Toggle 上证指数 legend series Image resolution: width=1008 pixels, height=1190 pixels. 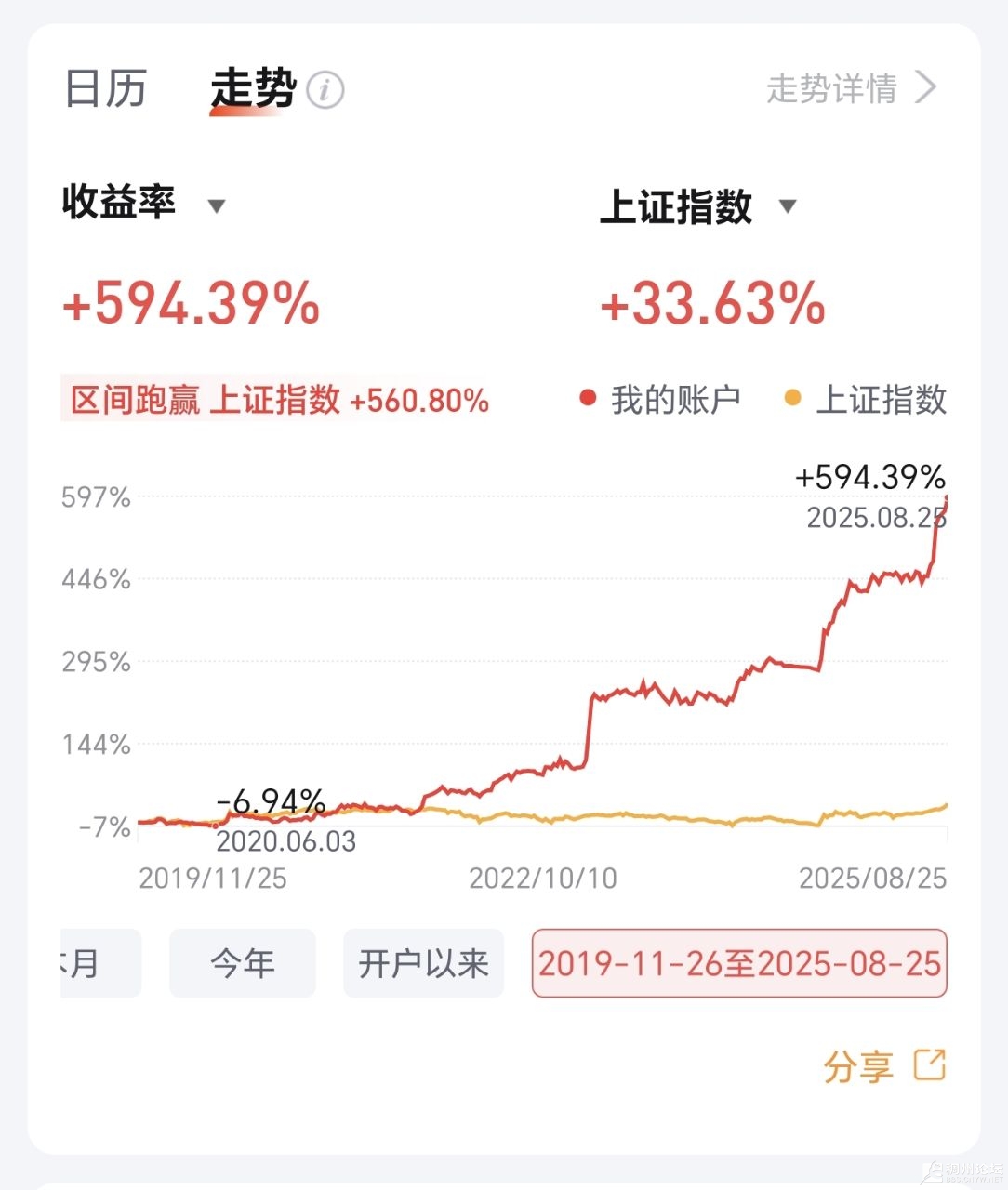click(866, 400)
